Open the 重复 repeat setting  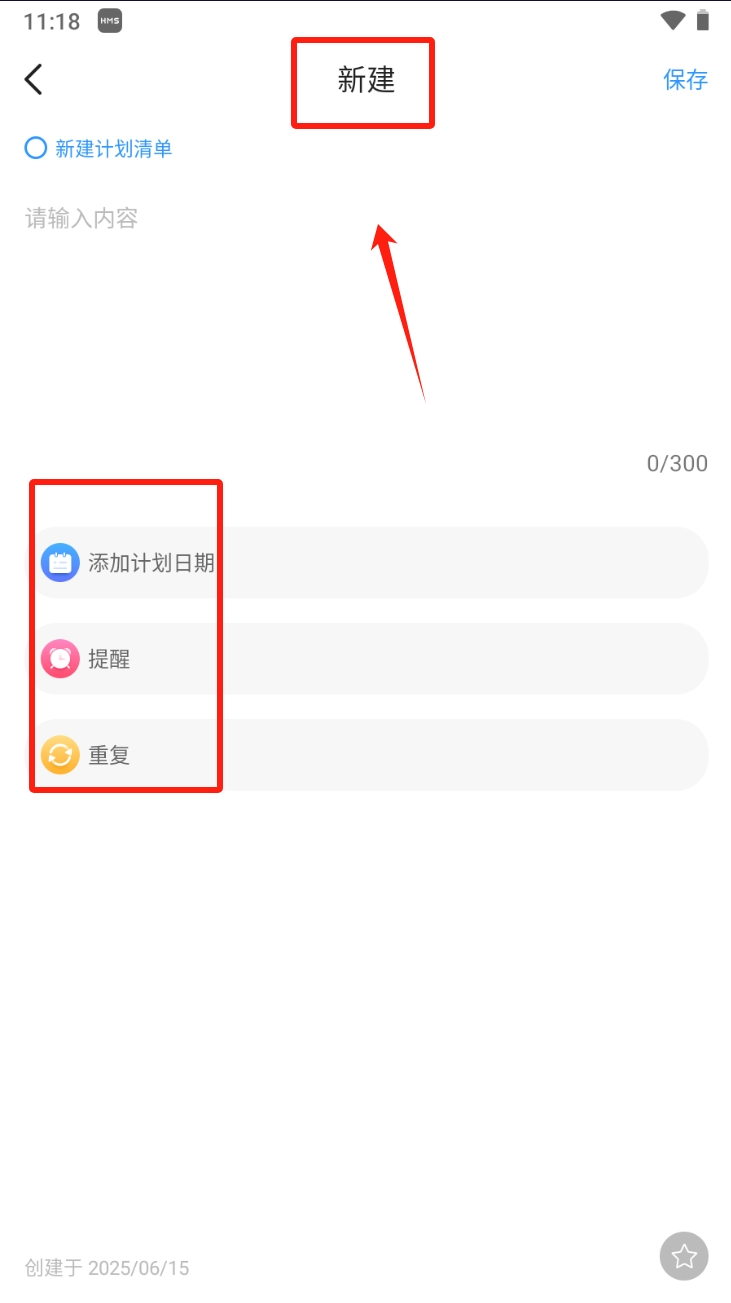click(x=368, y=755)
